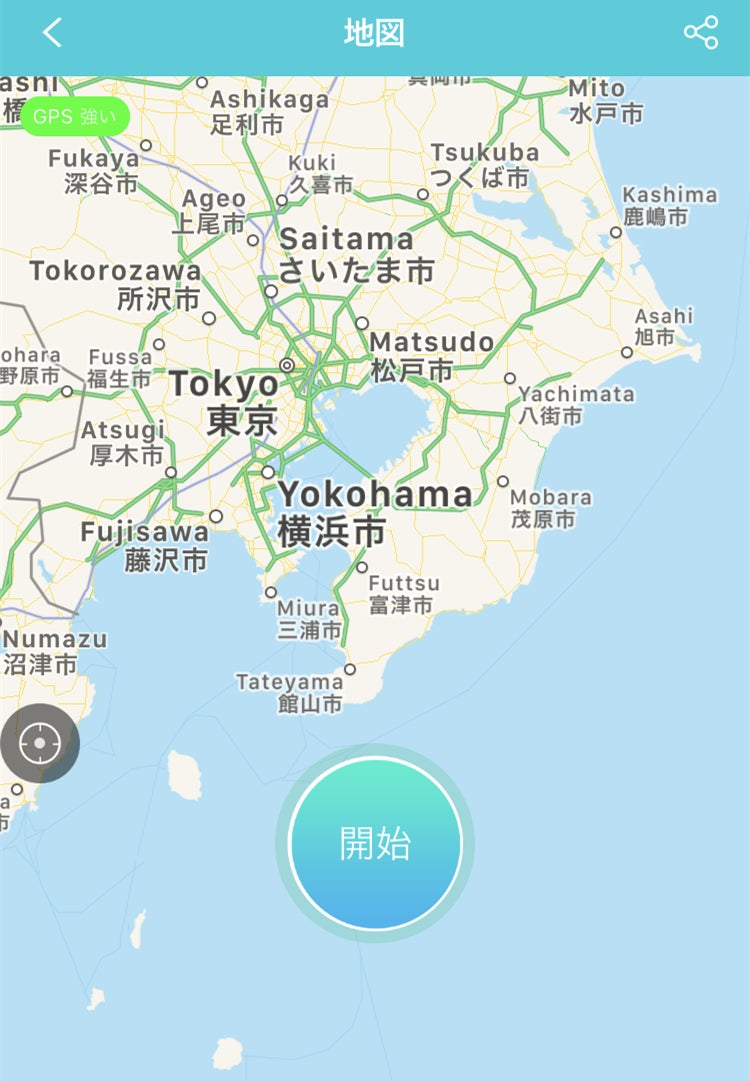Recenter map to current location

click(x=39, y=743)
